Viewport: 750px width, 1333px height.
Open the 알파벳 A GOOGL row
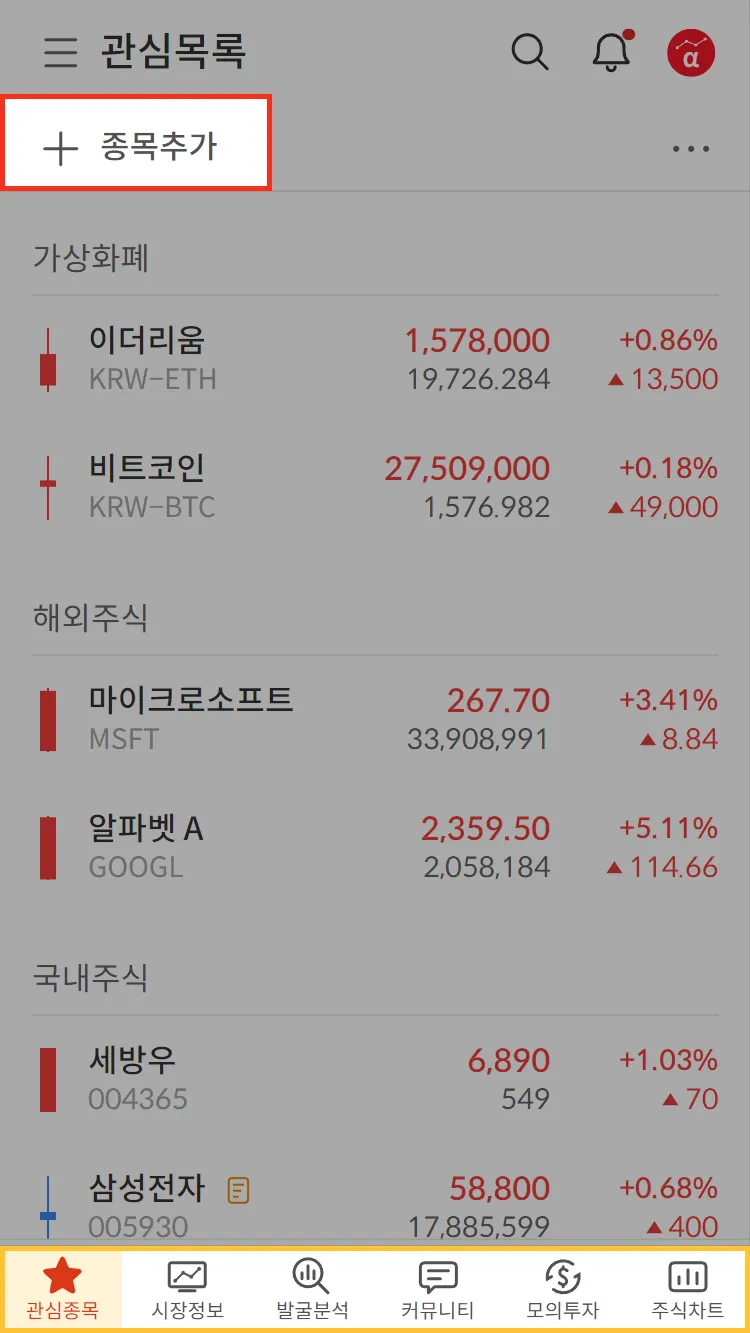click(x=375, y=847)
